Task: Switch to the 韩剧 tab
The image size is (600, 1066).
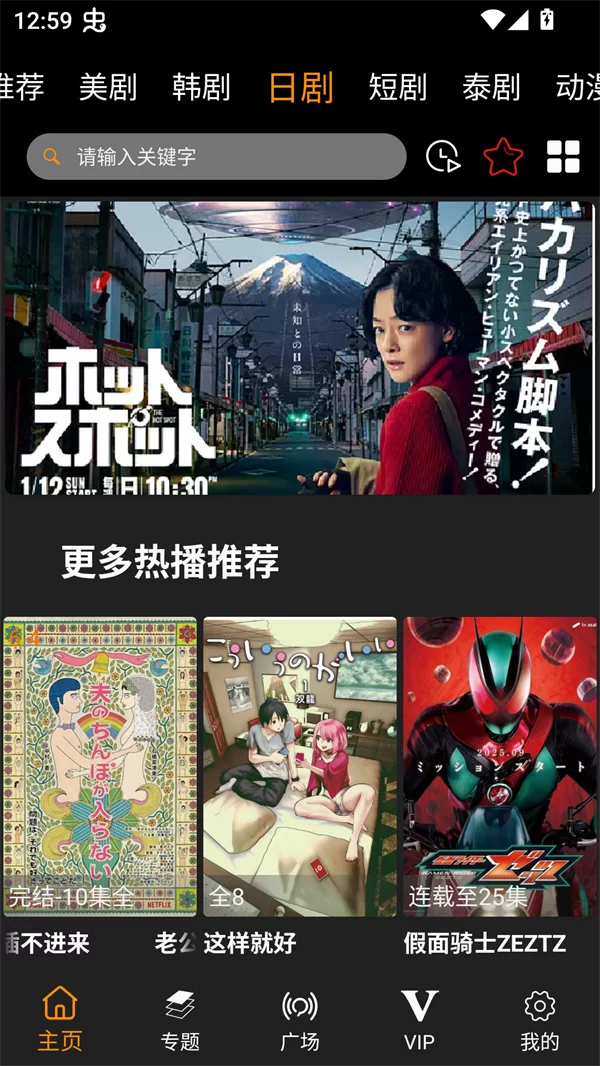Action: 201,87
